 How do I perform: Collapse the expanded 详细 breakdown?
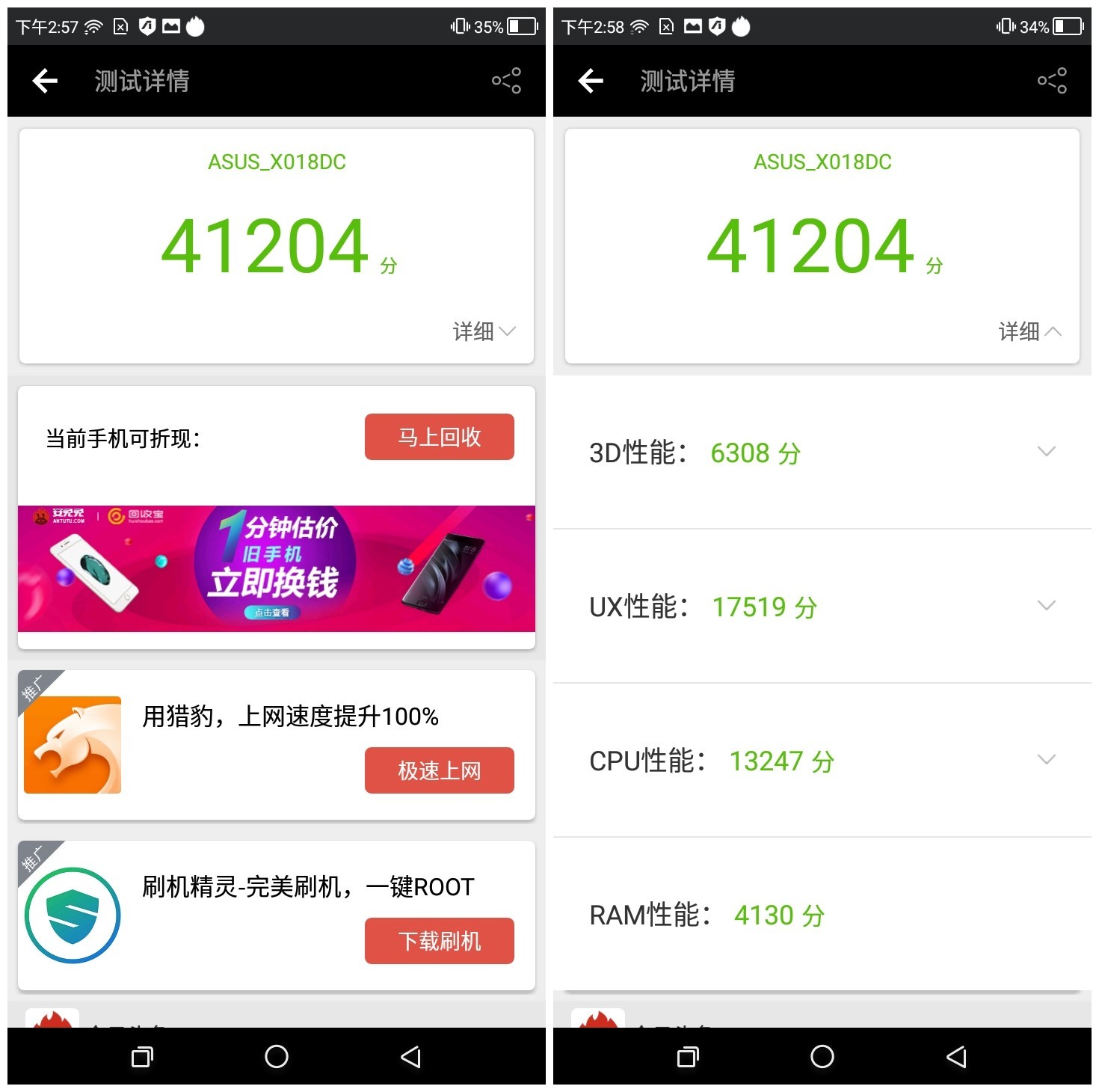coord(1030,331)
